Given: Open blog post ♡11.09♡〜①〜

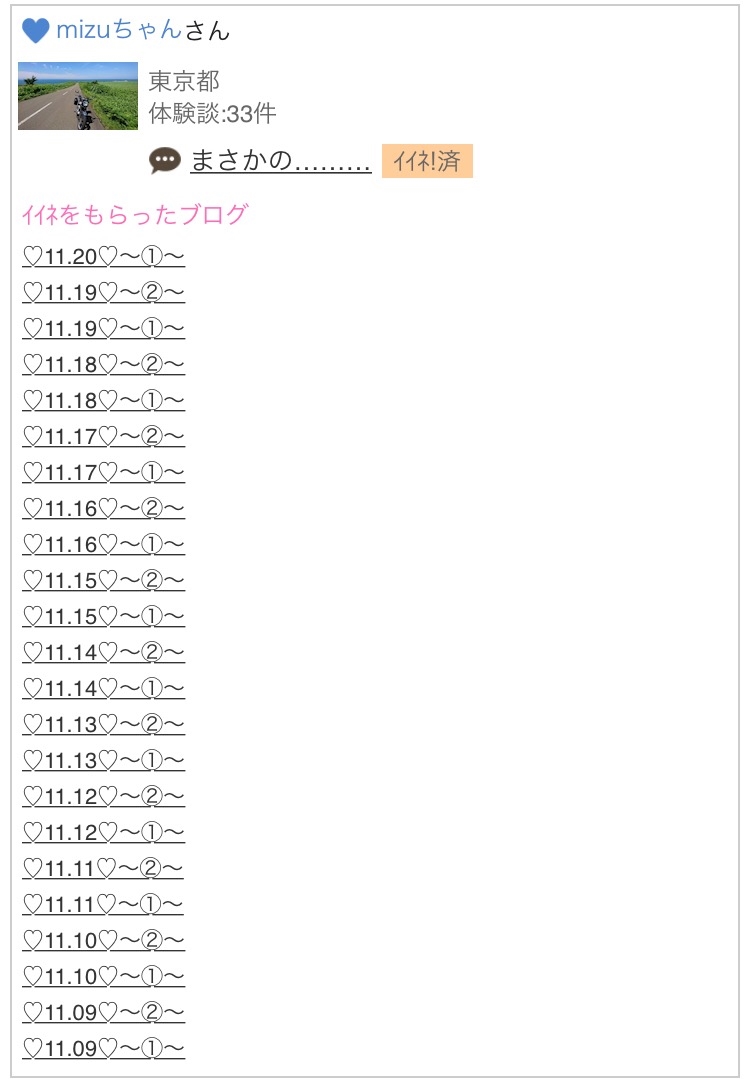Looking at the screenshot, I should 103,1048.
